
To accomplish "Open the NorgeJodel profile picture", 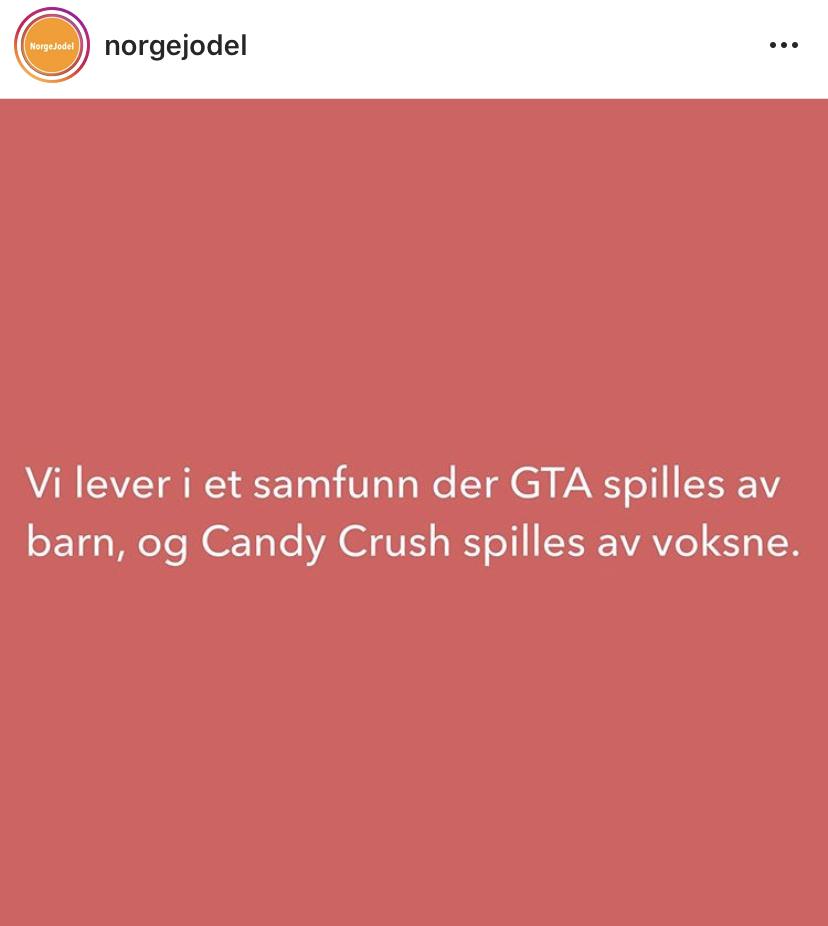I will coord(52,46).
